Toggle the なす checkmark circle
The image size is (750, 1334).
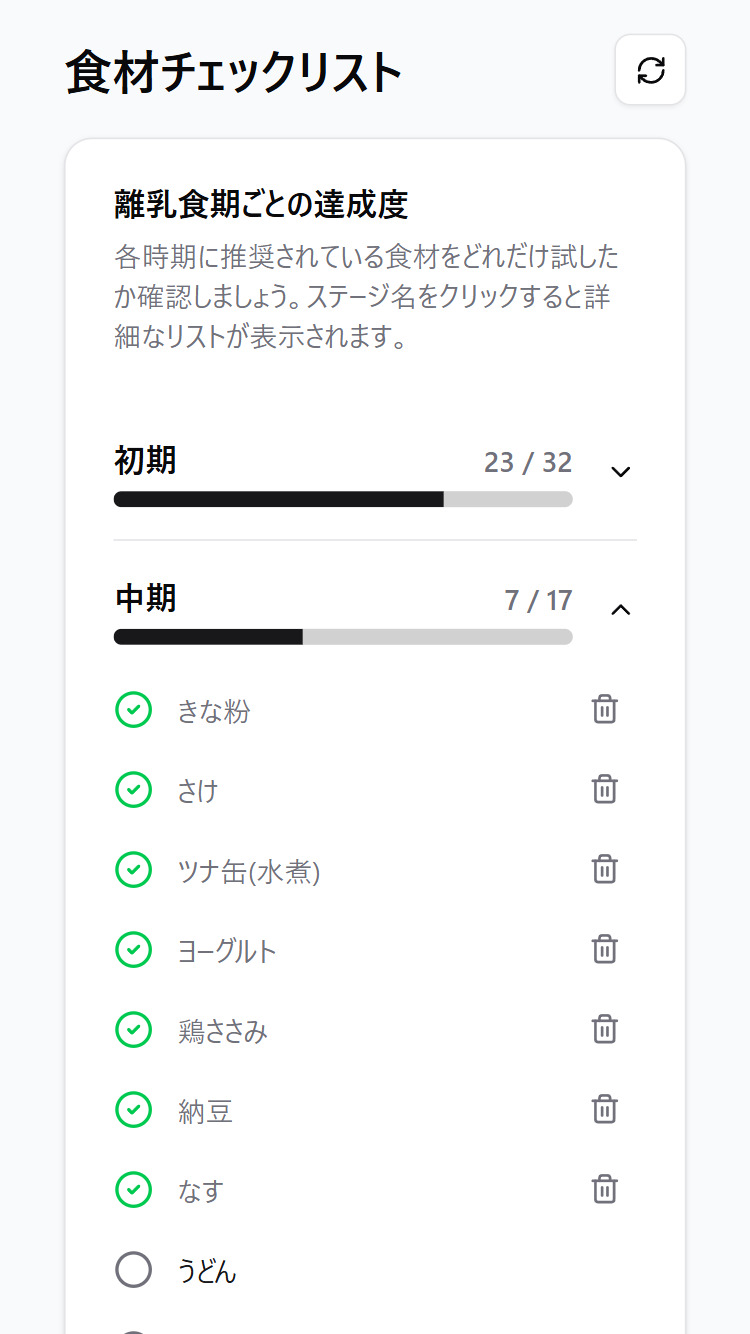point(133,1189)
